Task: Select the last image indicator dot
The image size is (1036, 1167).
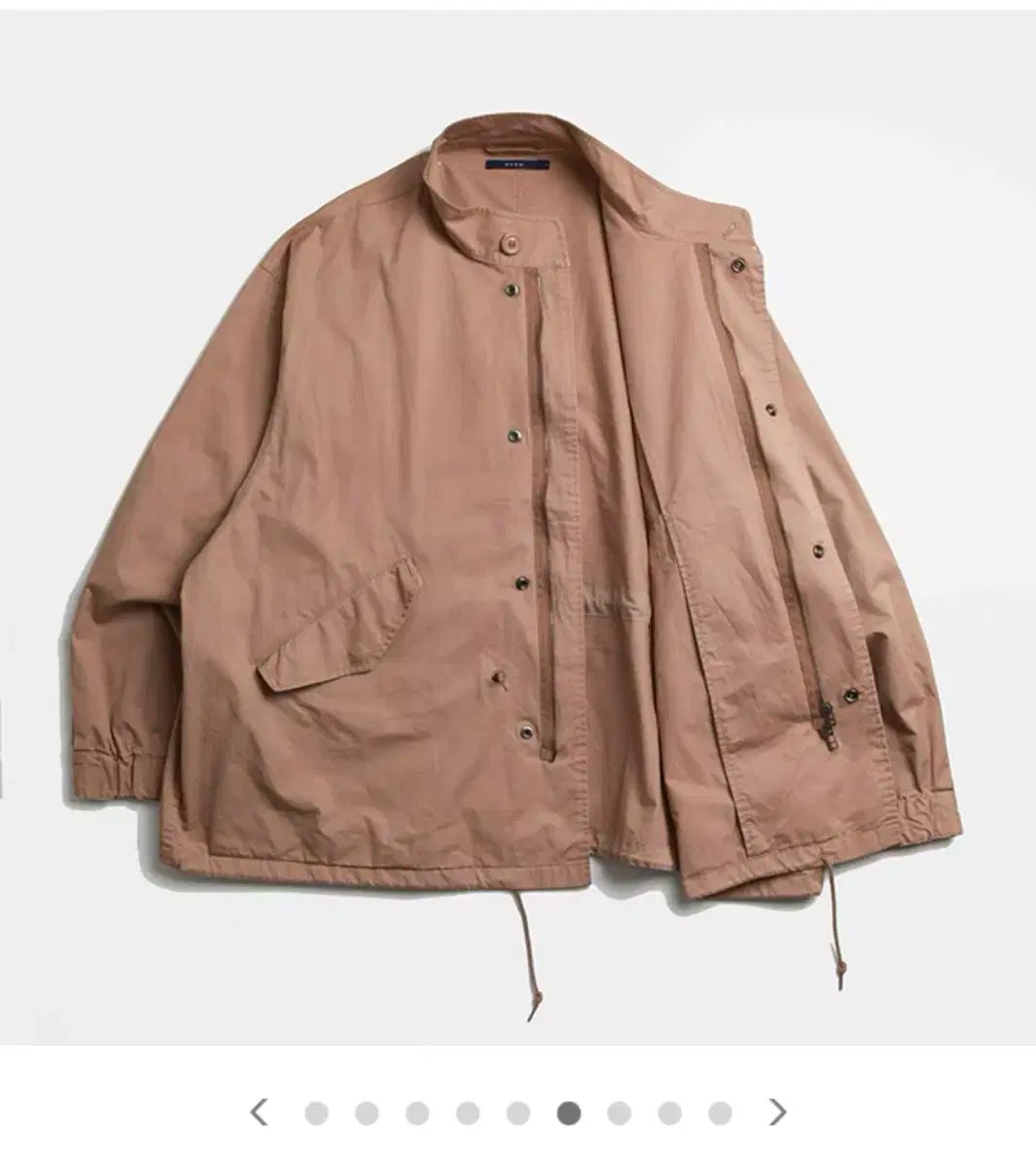Action: point(720,1113)
